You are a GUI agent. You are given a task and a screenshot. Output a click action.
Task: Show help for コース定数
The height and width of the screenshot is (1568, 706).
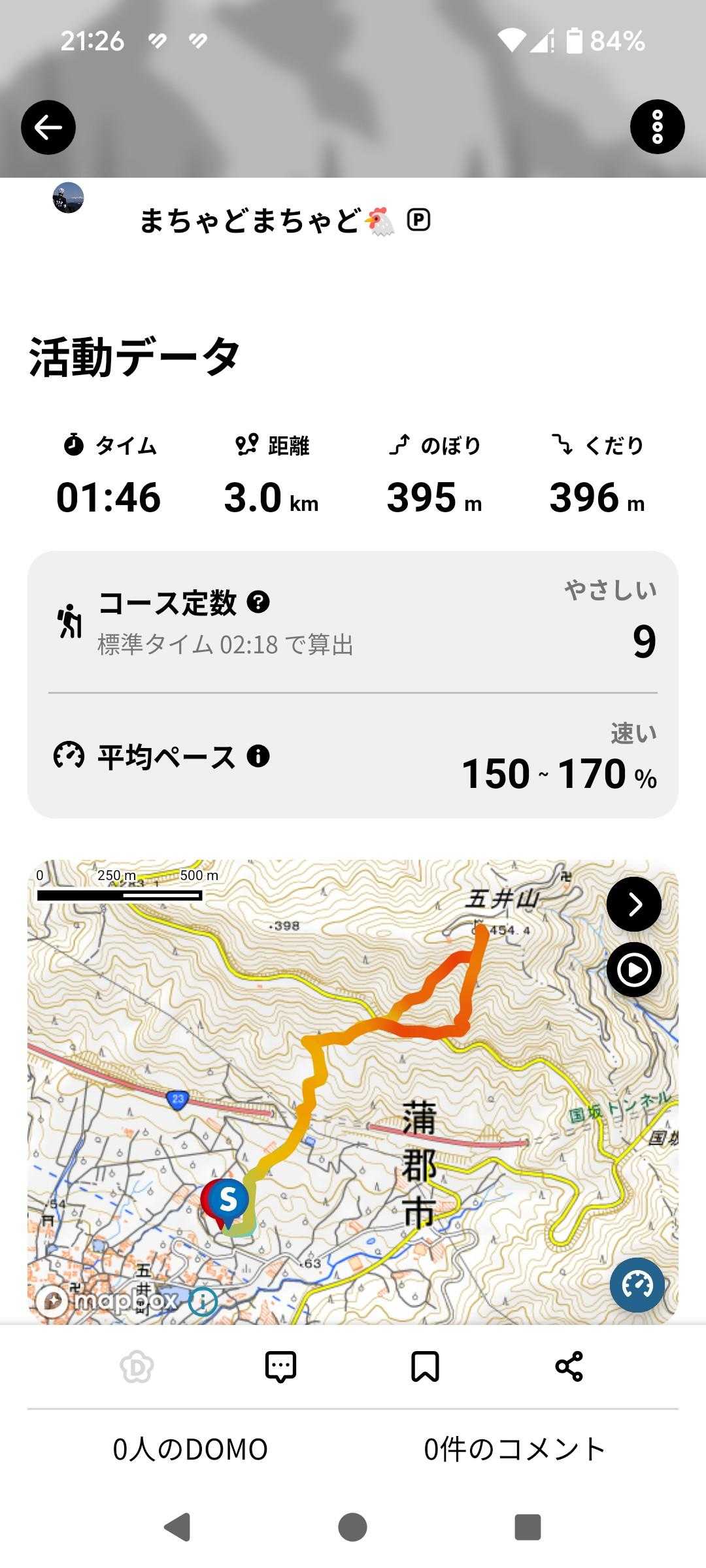pyautogui.click(x=258, y=602)
